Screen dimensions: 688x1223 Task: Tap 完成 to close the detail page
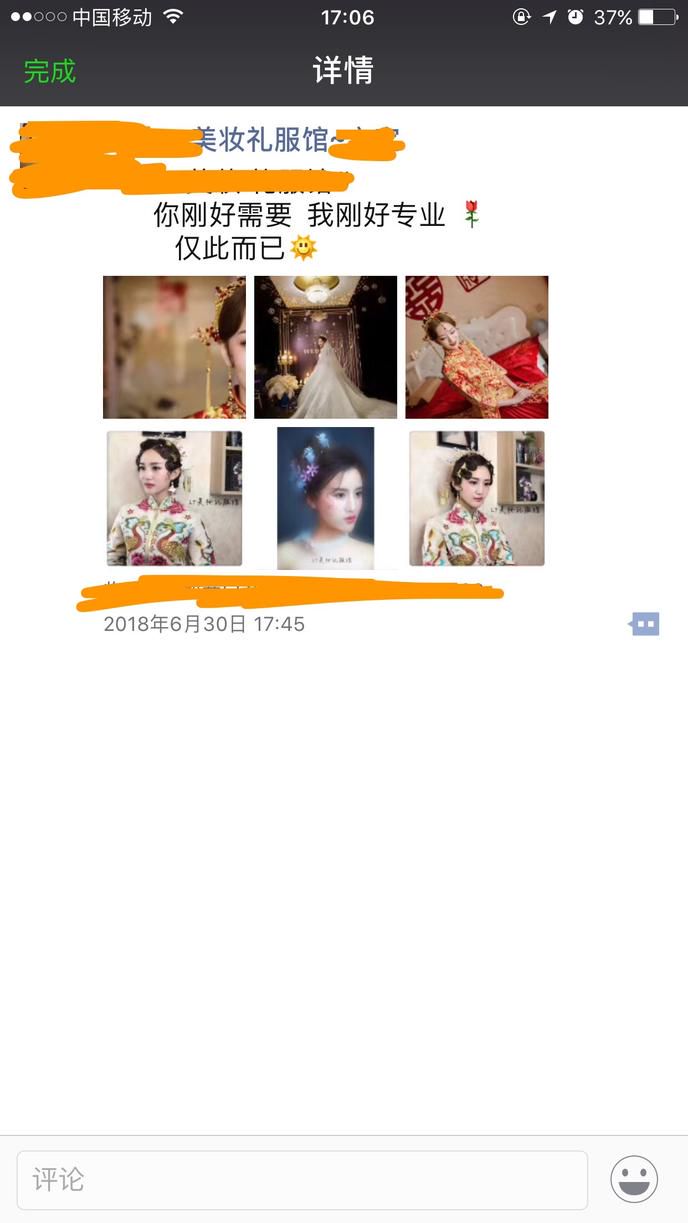pos(50,71)
